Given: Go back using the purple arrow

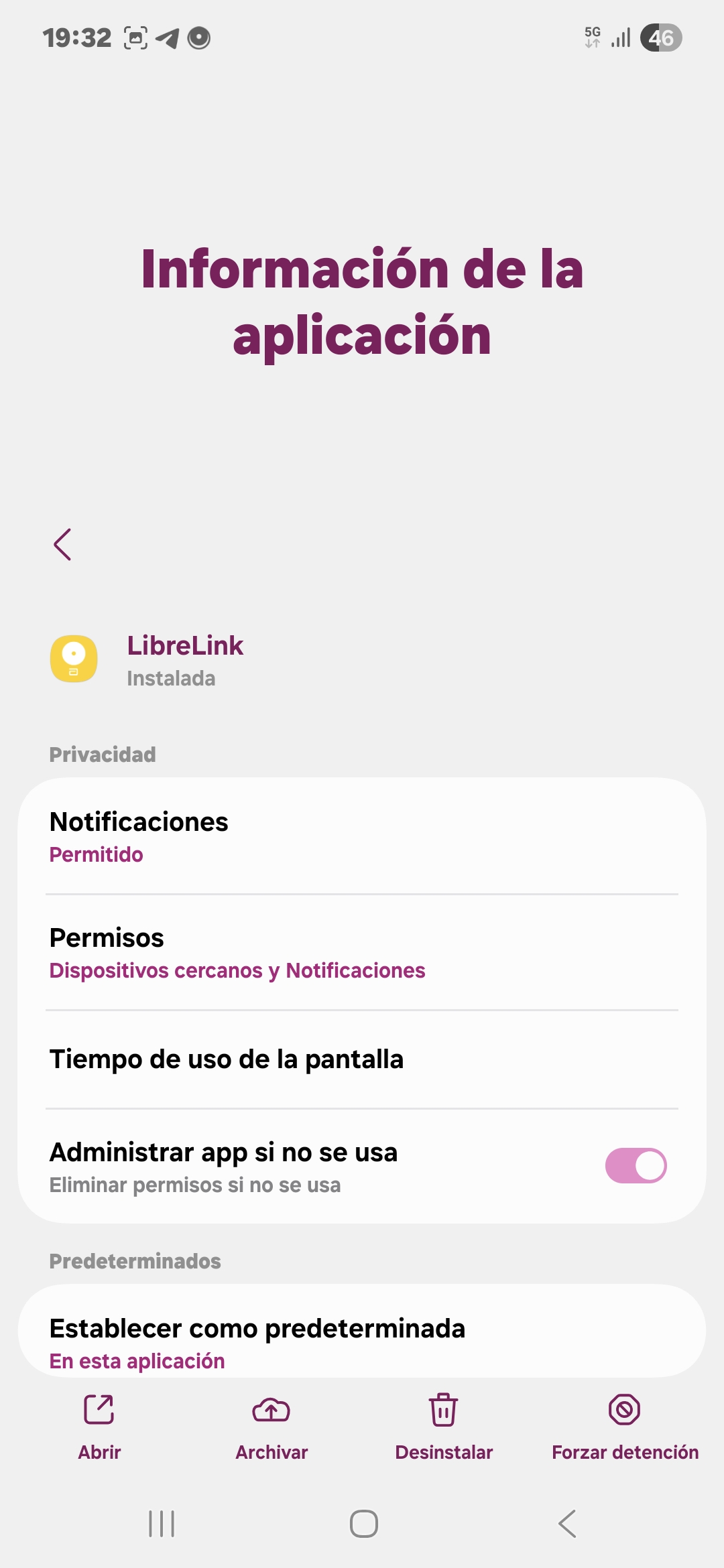Looking at the screenshot, I should coord(62,544).
